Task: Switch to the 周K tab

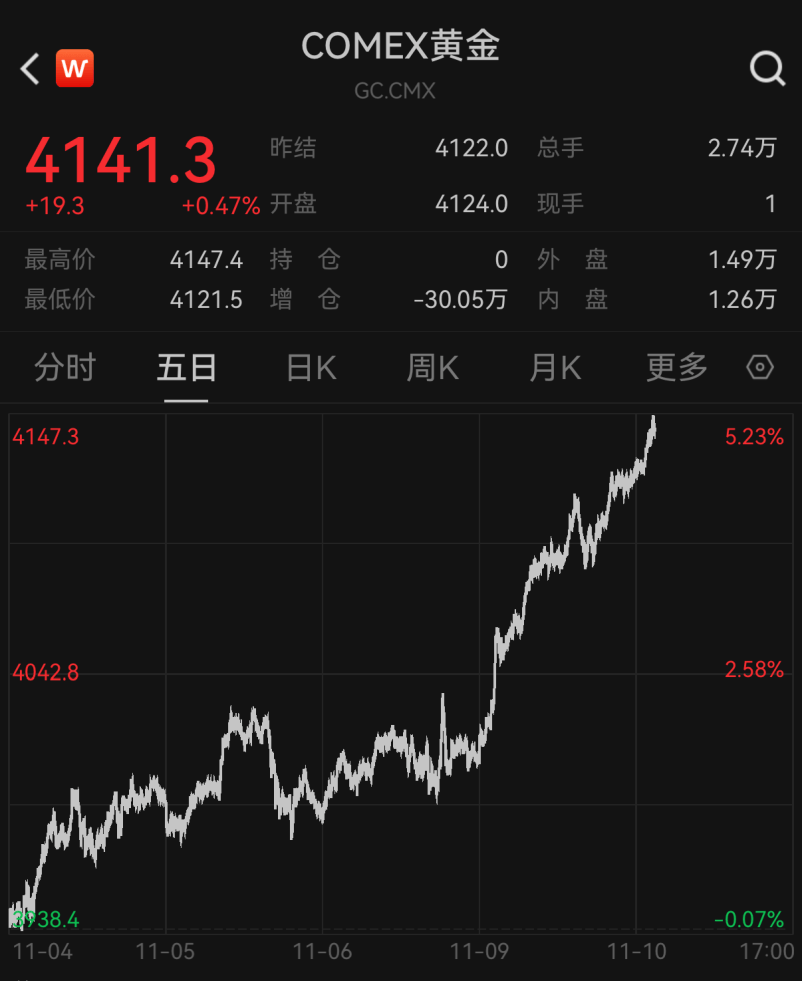Action: click(433, 368)
